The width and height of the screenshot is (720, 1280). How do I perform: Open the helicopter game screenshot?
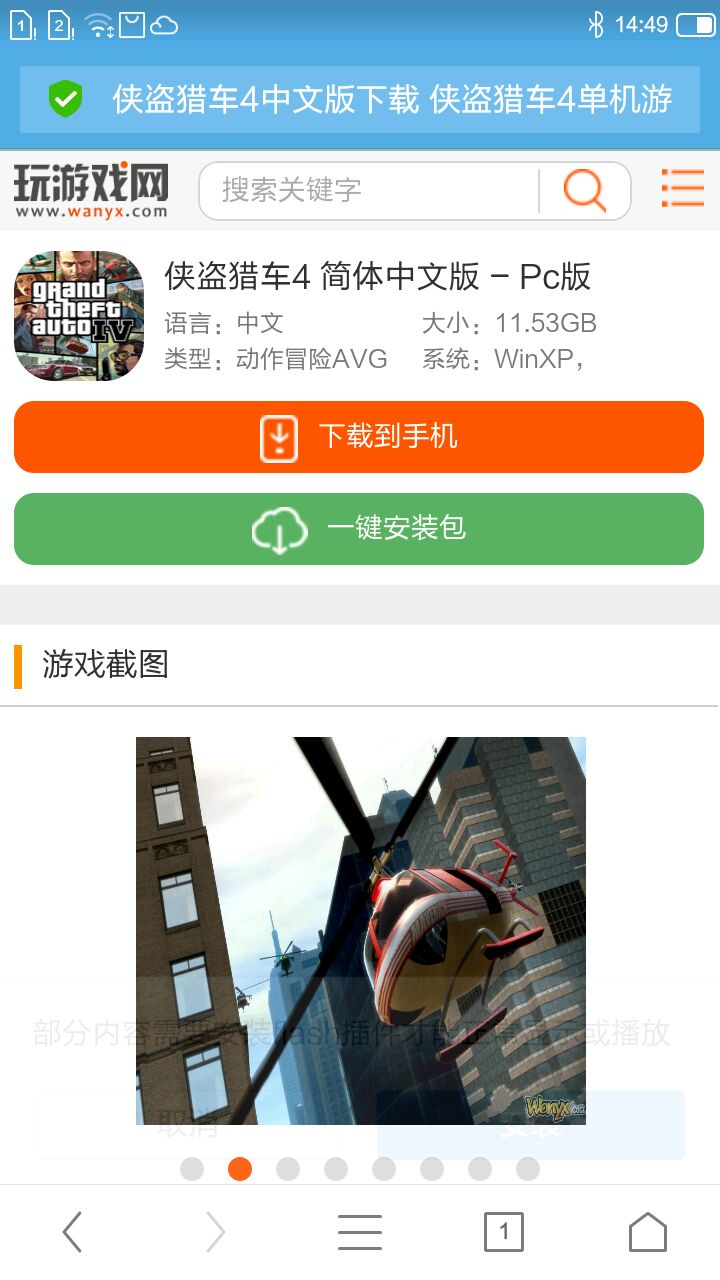tap(360, 930)
